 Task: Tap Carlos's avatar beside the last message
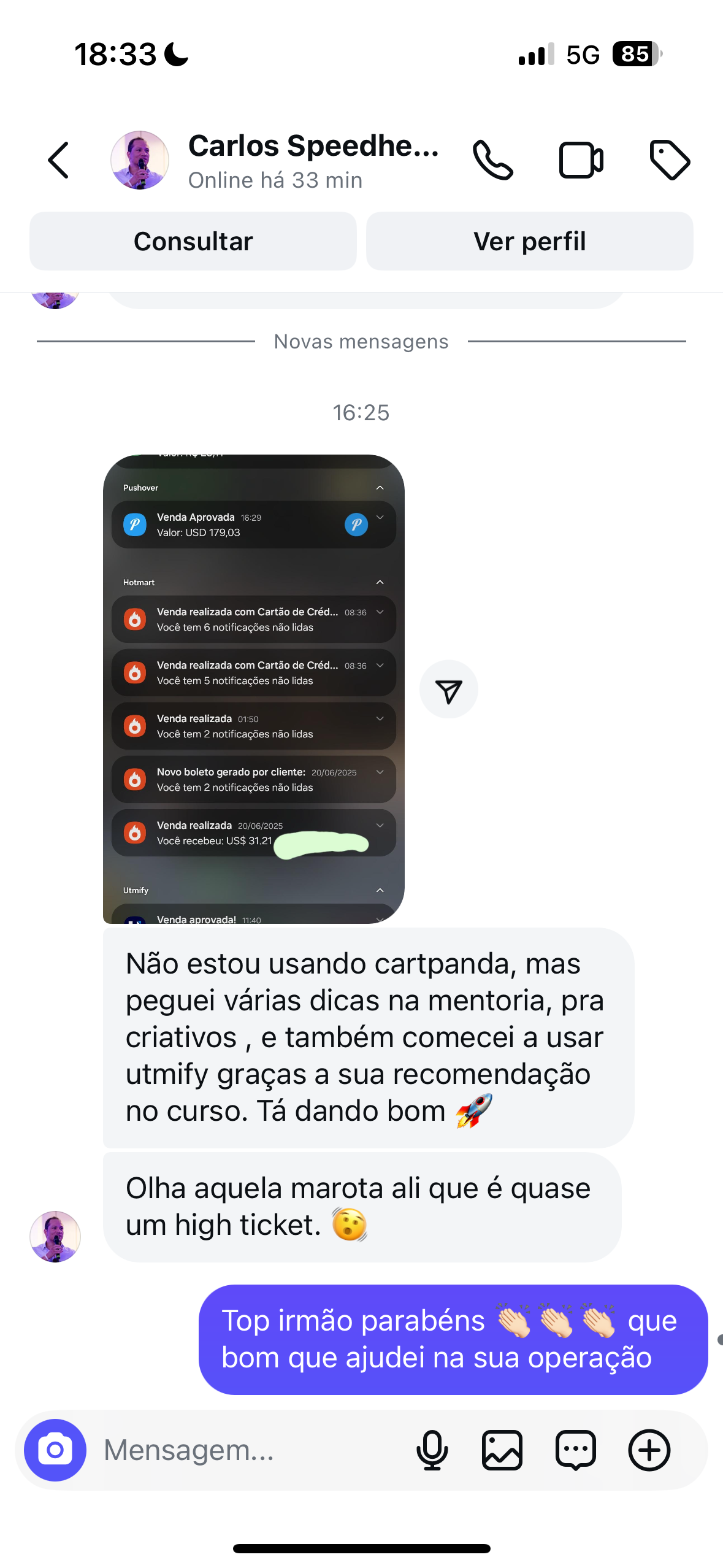[55, 1236]
